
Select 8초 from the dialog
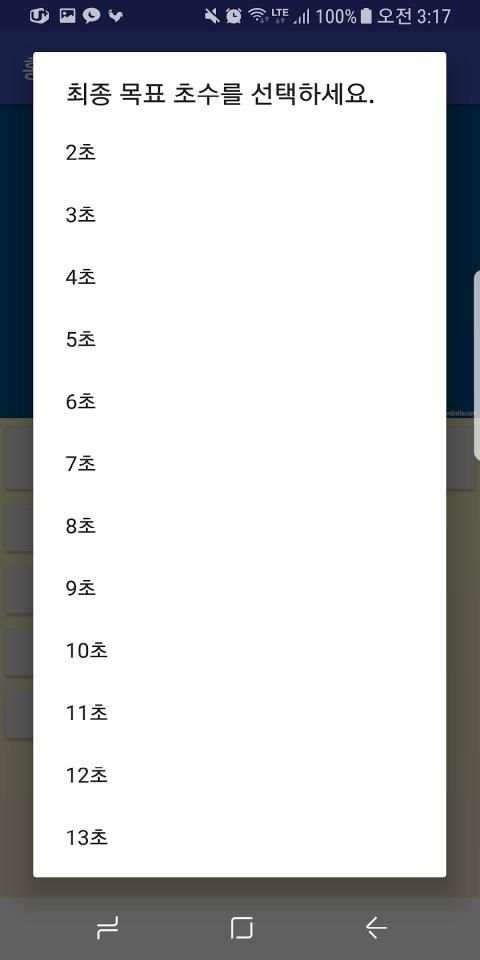[x=239, y=527]
